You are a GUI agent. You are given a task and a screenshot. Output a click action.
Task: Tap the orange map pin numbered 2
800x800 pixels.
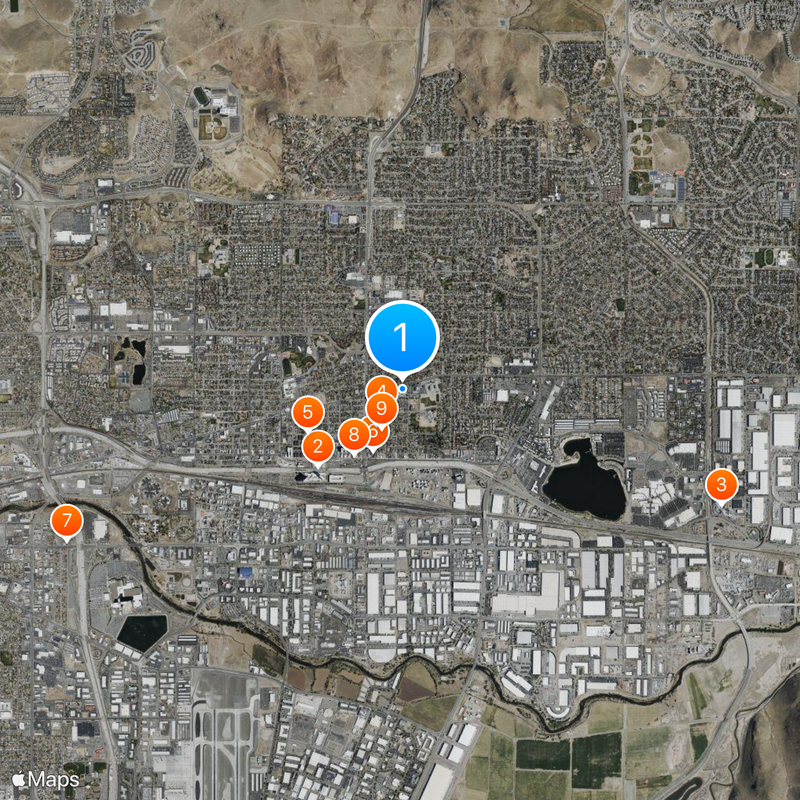(x=317, y=446)
